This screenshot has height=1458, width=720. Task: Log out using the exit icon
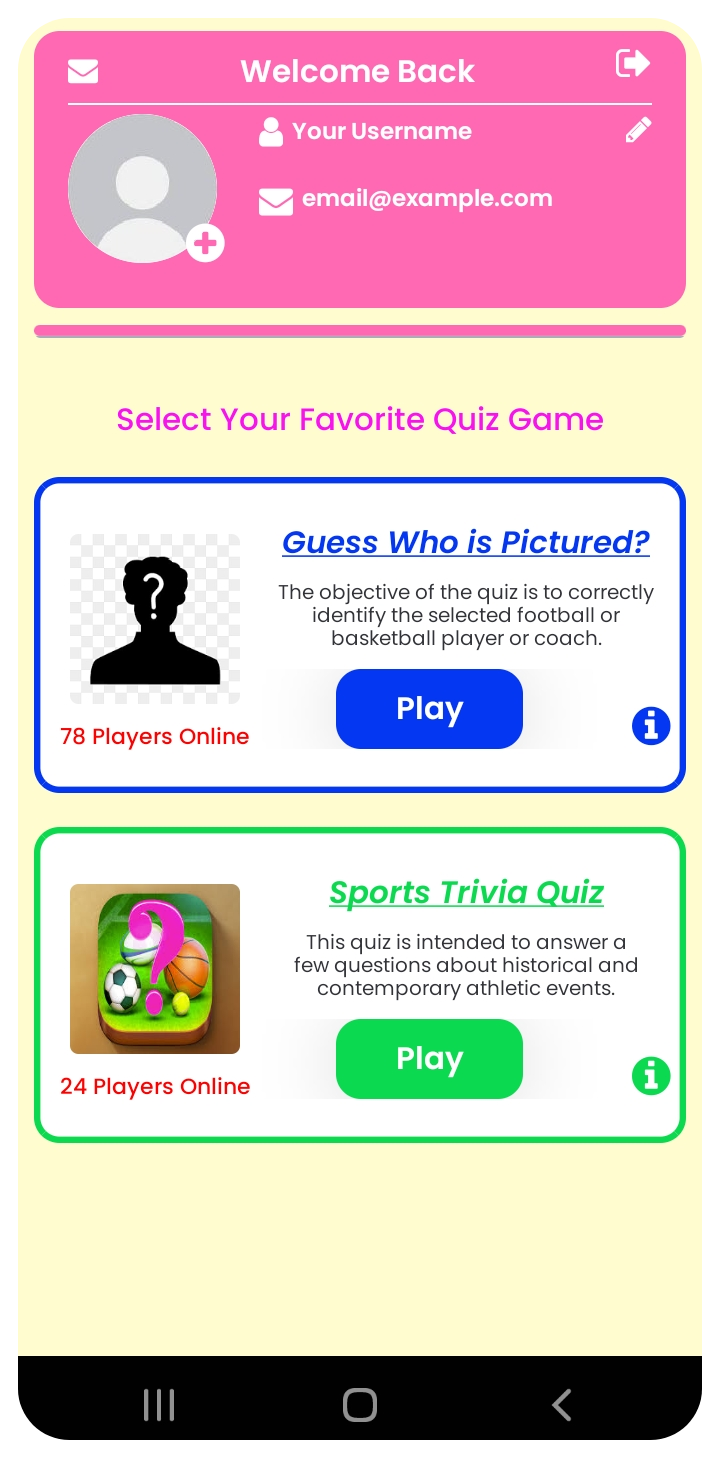click(x=632, y=64)
